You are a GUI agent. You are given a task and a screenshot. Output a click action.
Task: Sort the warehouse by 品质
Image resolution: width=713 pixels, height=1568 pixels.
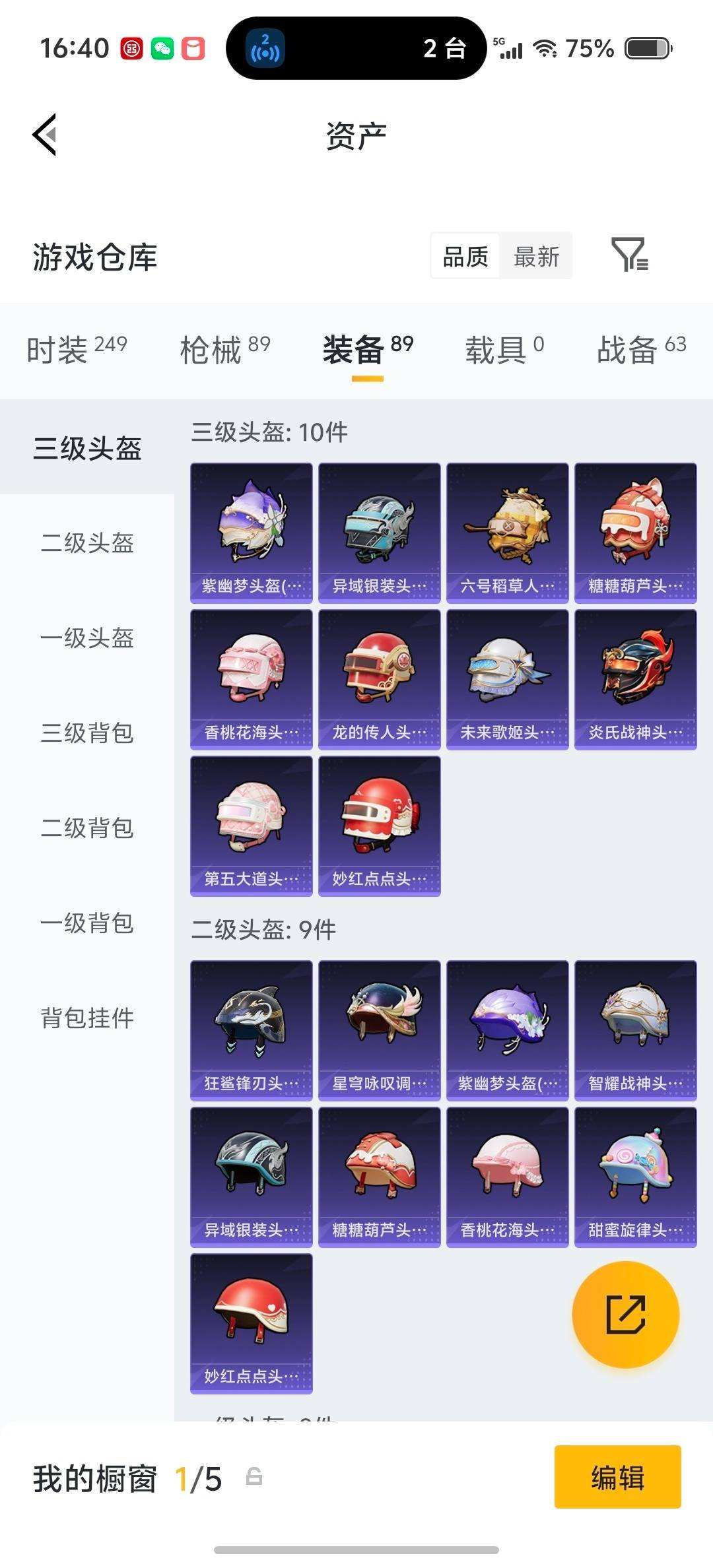[465, 256]
